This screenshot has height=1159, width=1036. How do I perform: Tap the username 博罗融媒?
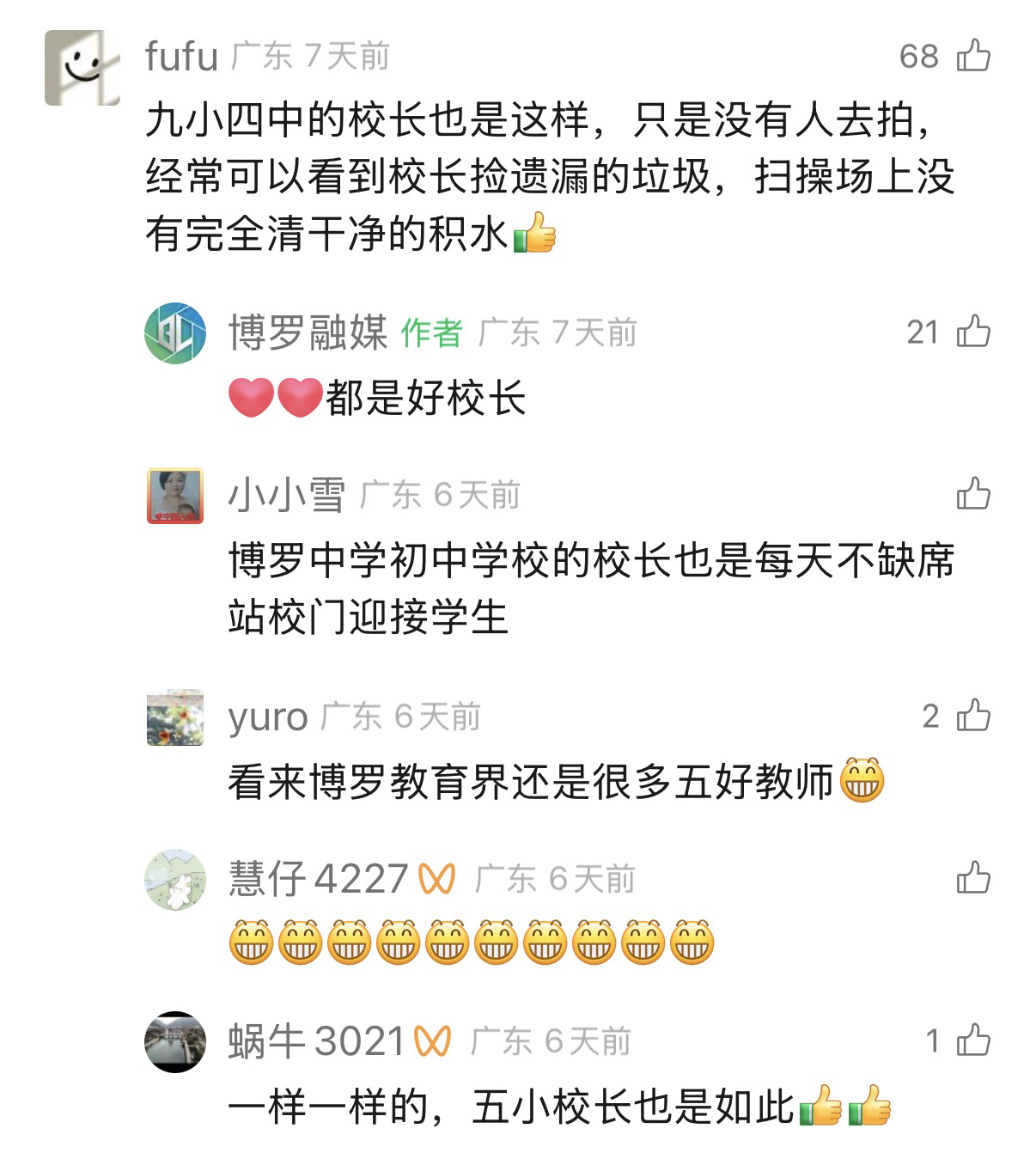308,332
